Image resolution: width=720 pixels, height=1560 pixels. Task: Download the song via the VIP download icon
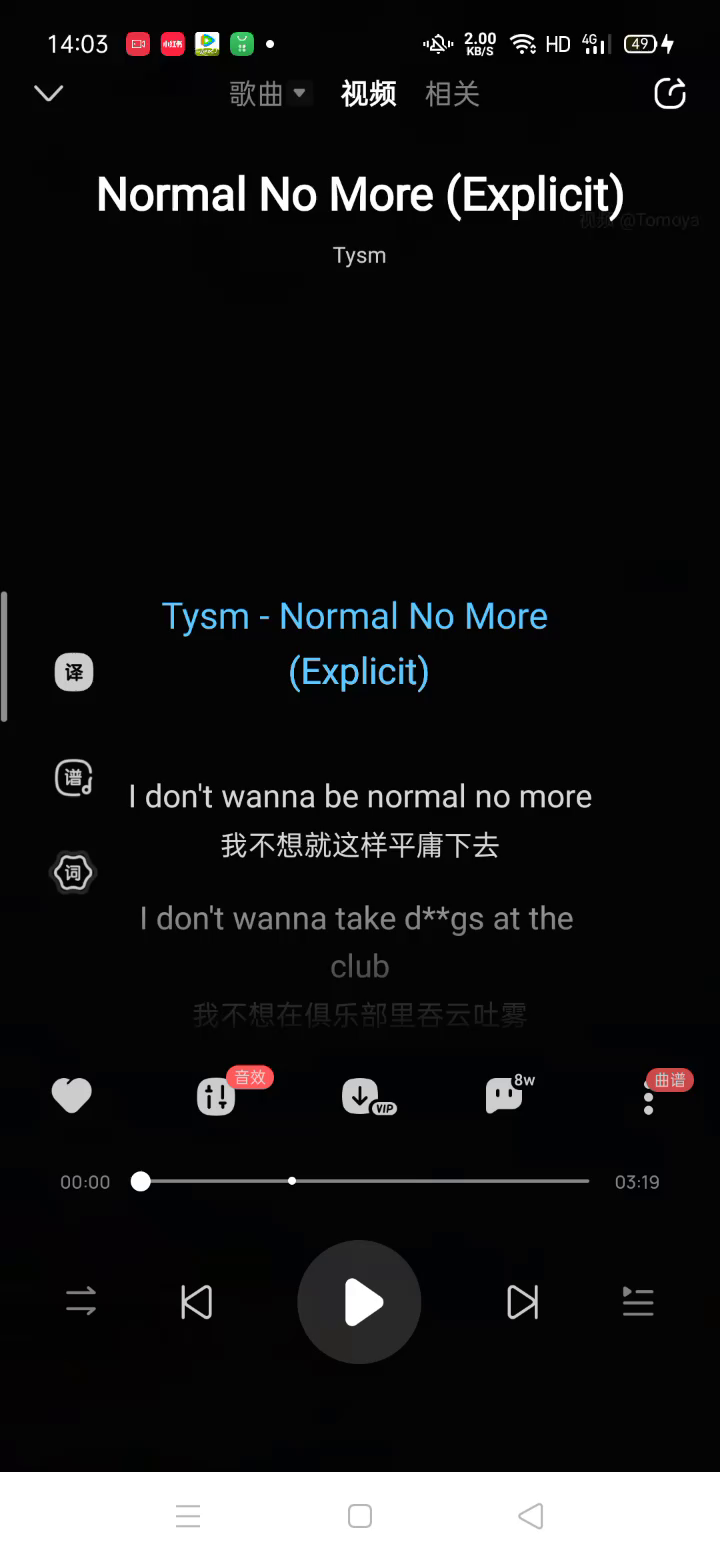tap(362, 1096)
